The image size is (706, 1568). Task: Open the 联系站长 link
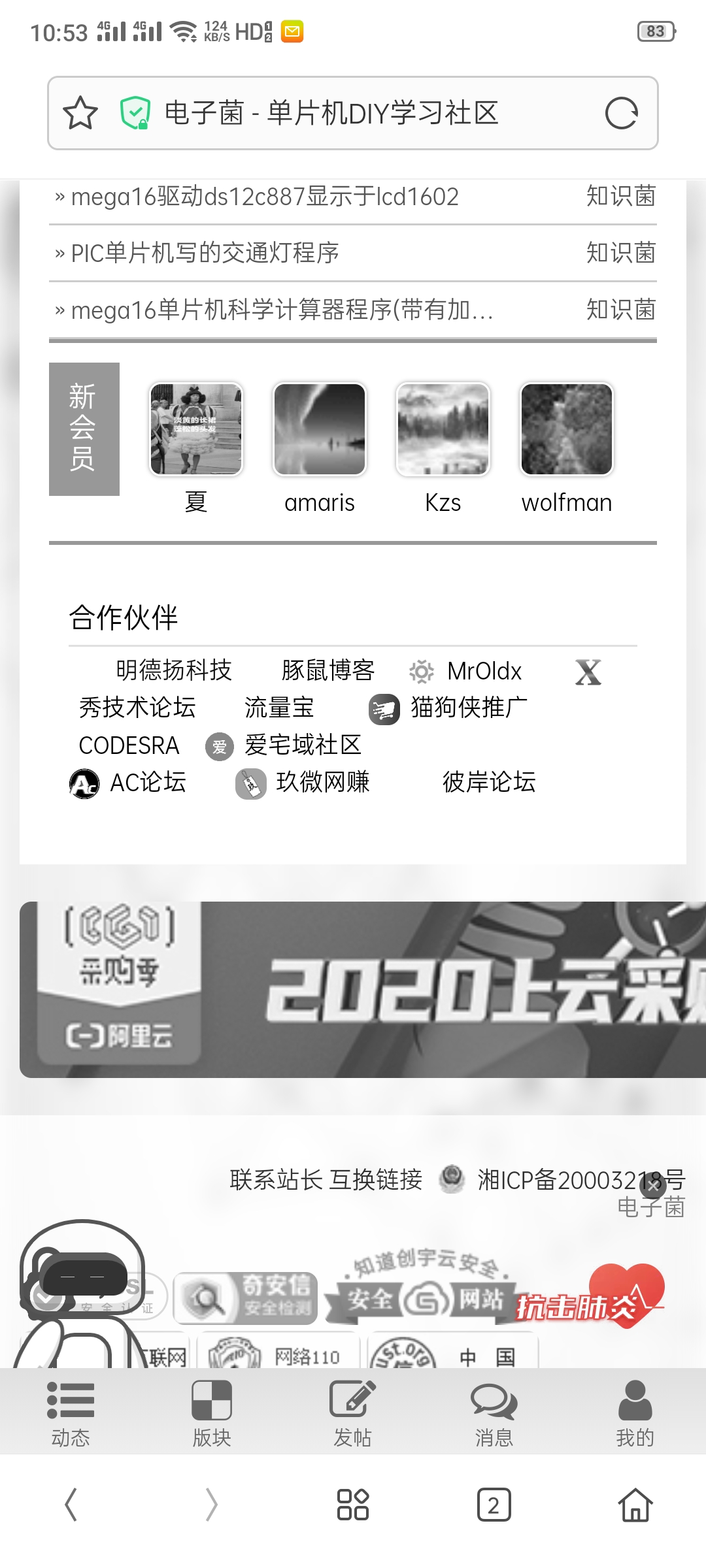click(x=276, y=1180)
